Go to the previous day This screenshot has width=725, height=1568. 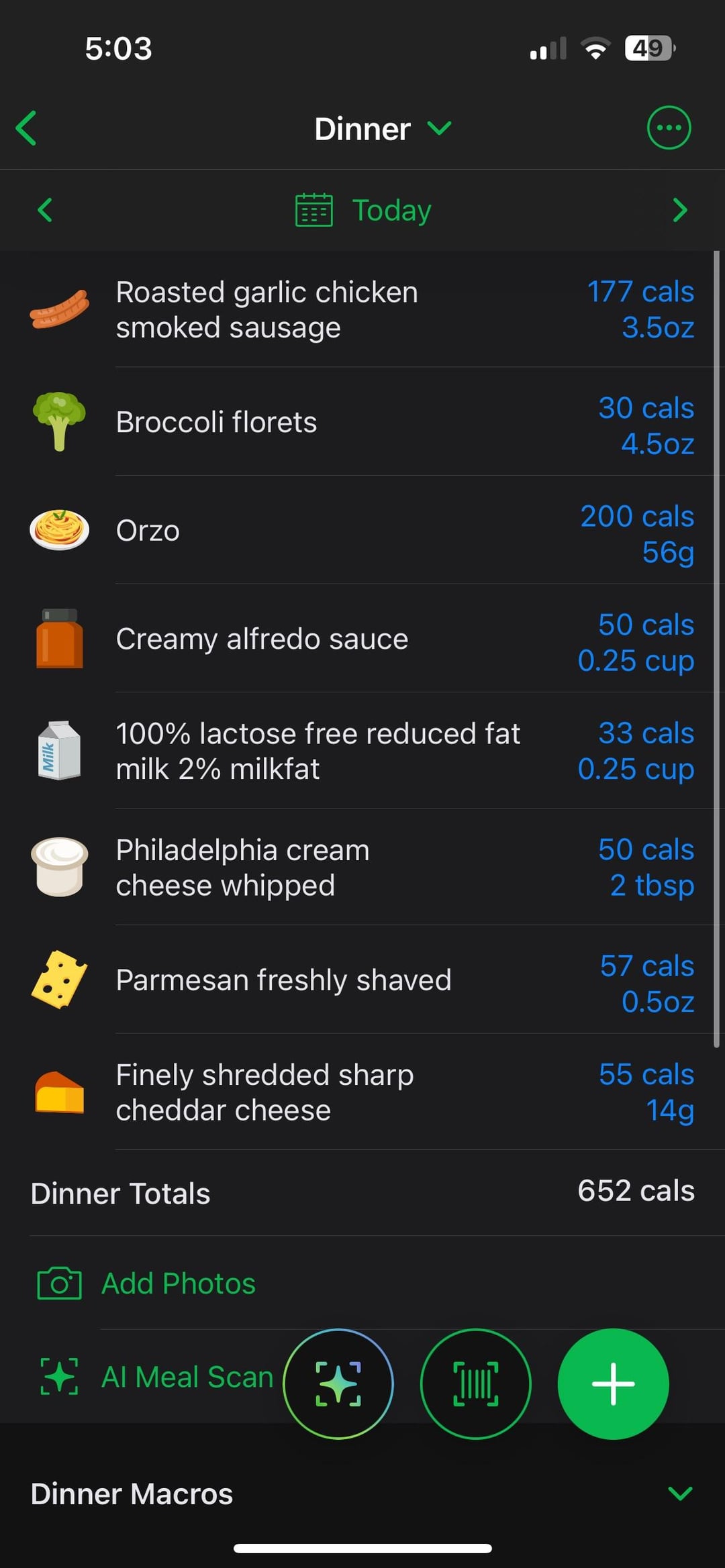[45, 210]
